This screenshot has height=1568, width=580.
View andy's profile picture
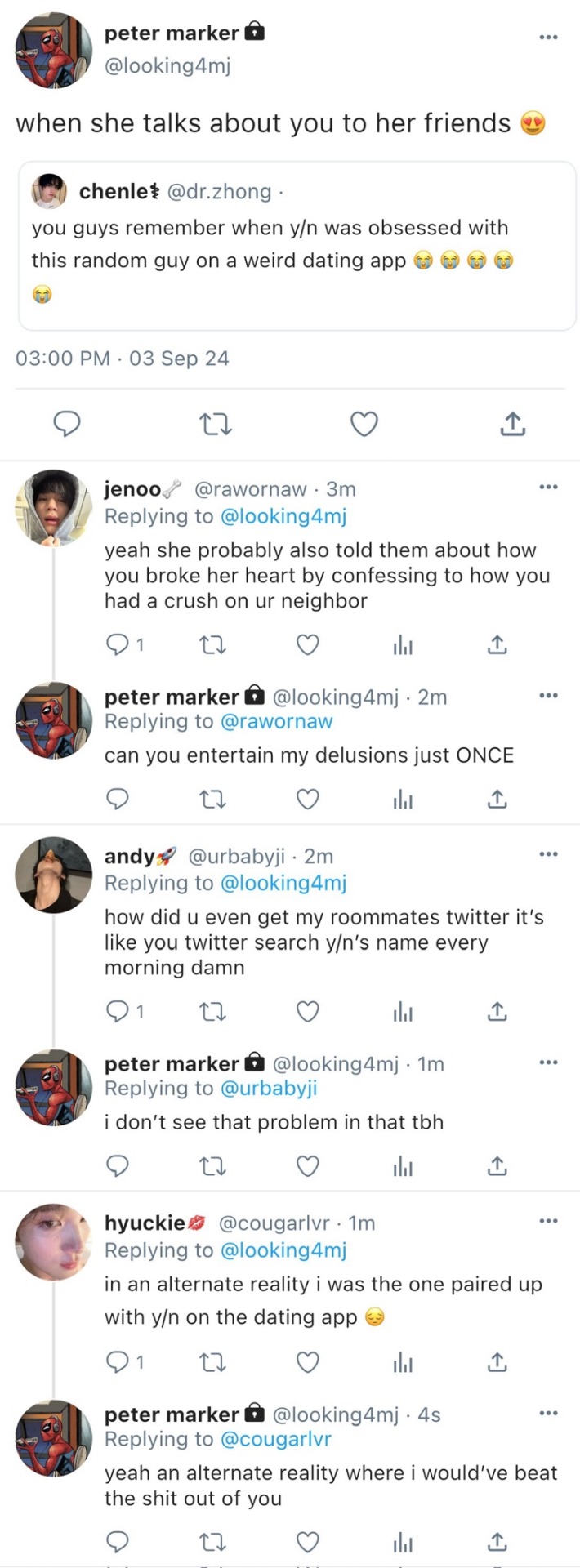pos(54,874)
